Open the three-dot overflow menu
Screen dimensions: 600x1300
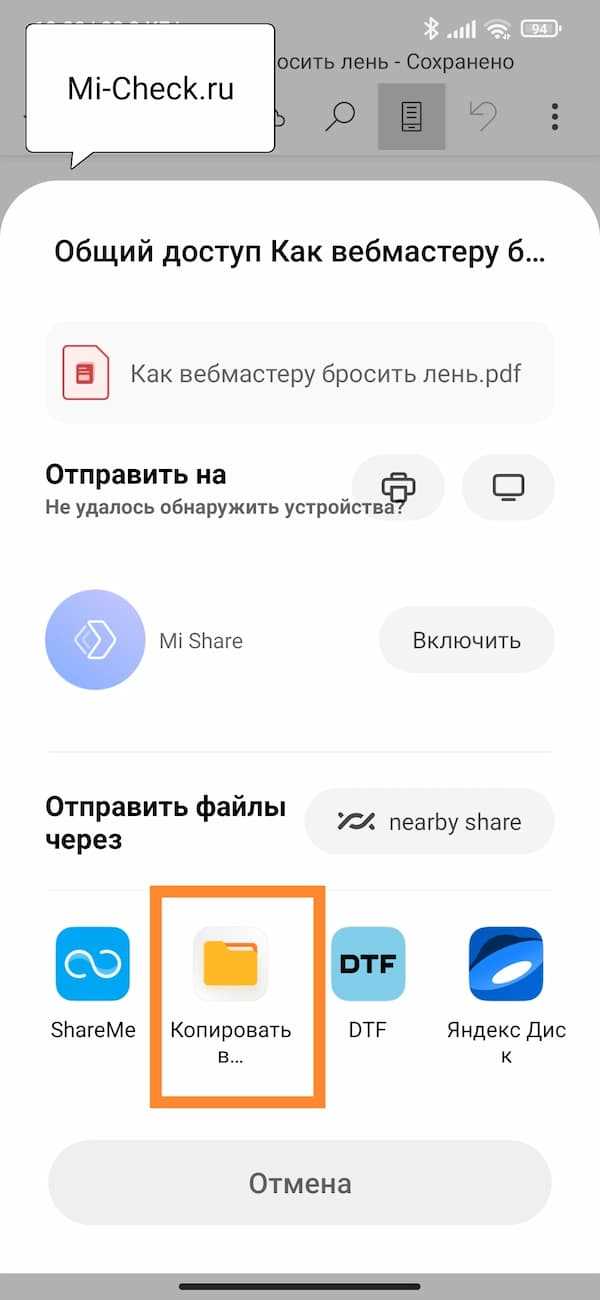[555, 117]
